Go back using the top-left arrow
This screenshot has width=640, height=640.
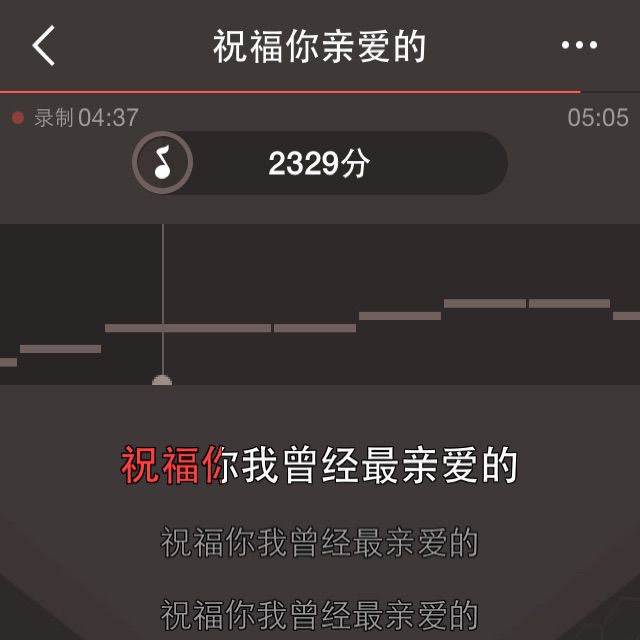[44, 45]
